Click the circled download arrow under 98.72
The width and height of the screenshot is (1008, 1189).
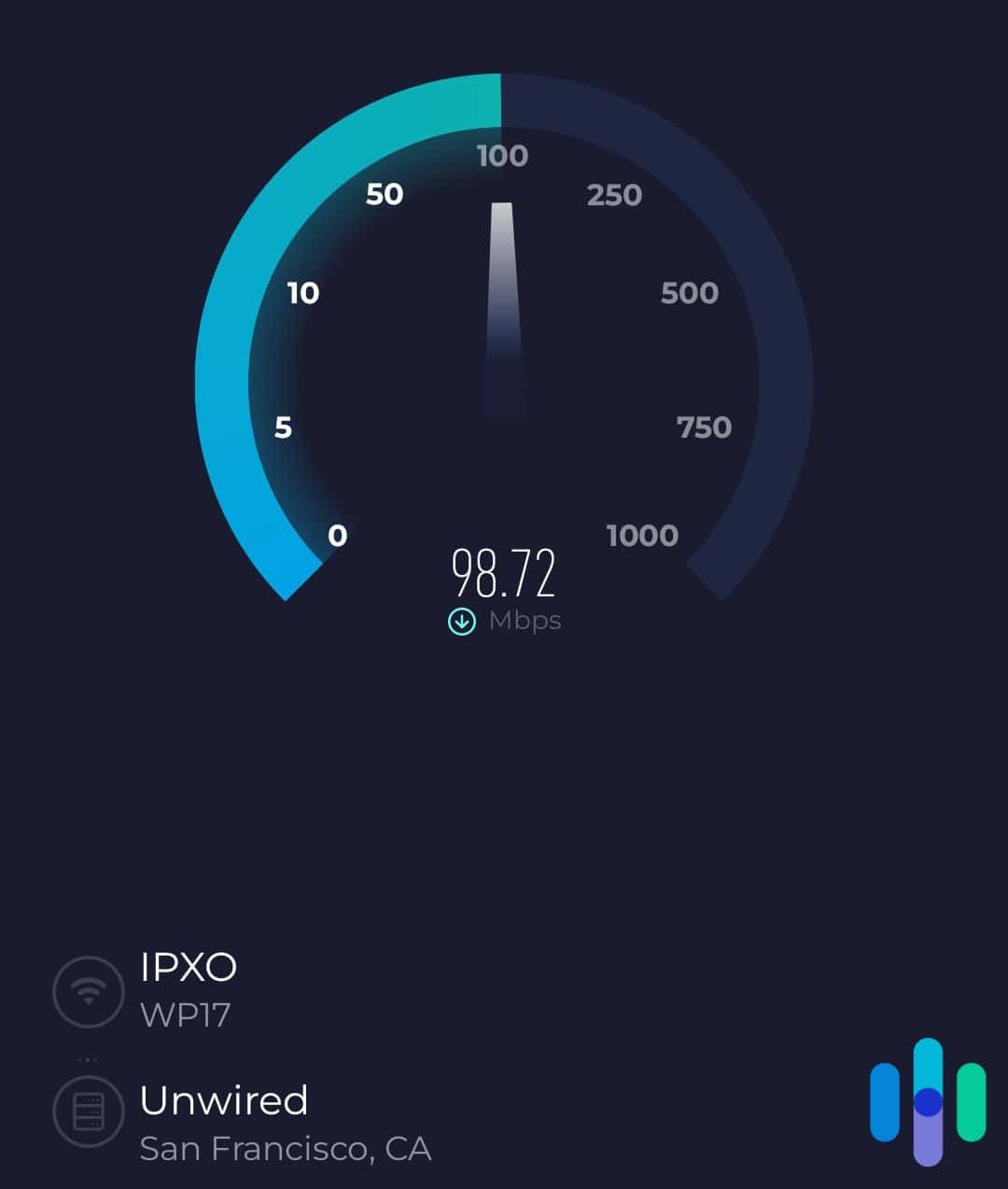coord(461,620)
